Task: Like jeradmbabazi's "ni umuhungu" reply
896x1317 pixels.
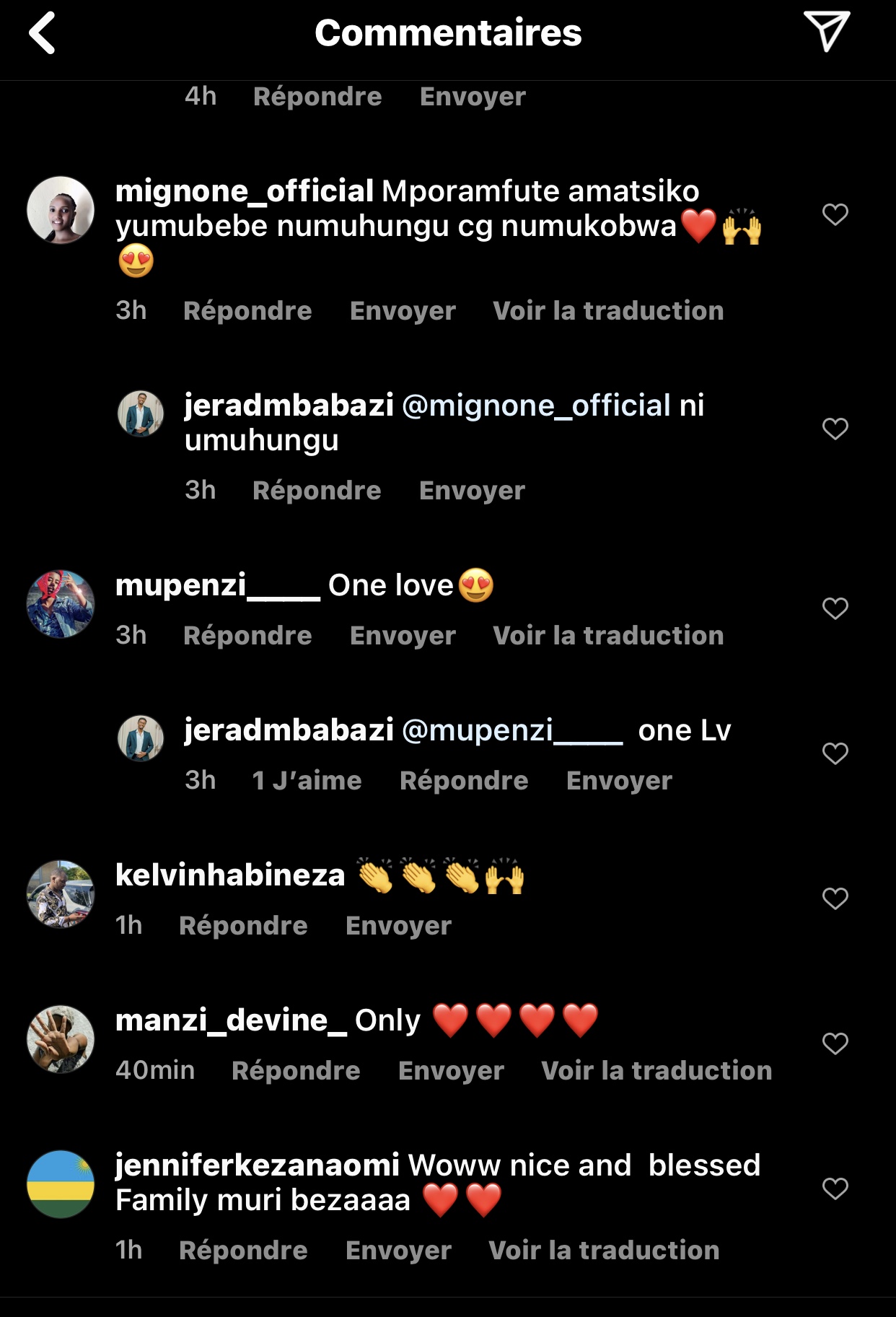Action: click(835, 429)
